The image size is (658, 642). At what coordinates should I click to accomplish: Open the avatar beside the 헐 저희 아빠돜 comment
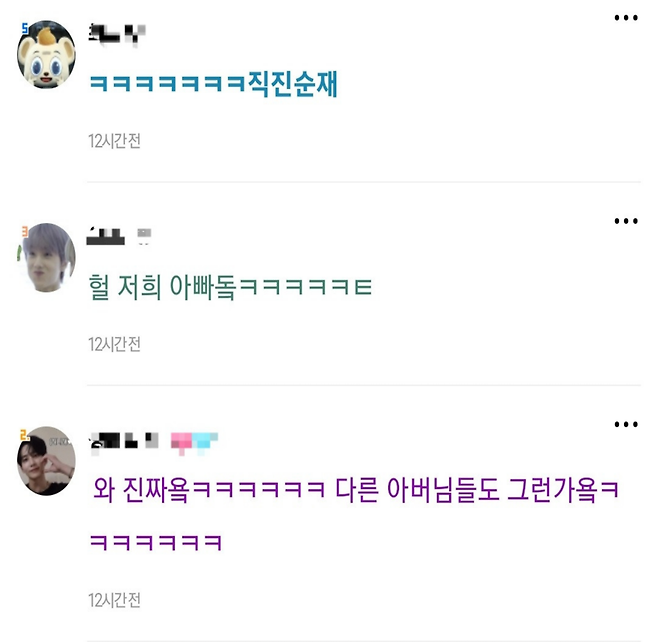[x=46, y=258]
